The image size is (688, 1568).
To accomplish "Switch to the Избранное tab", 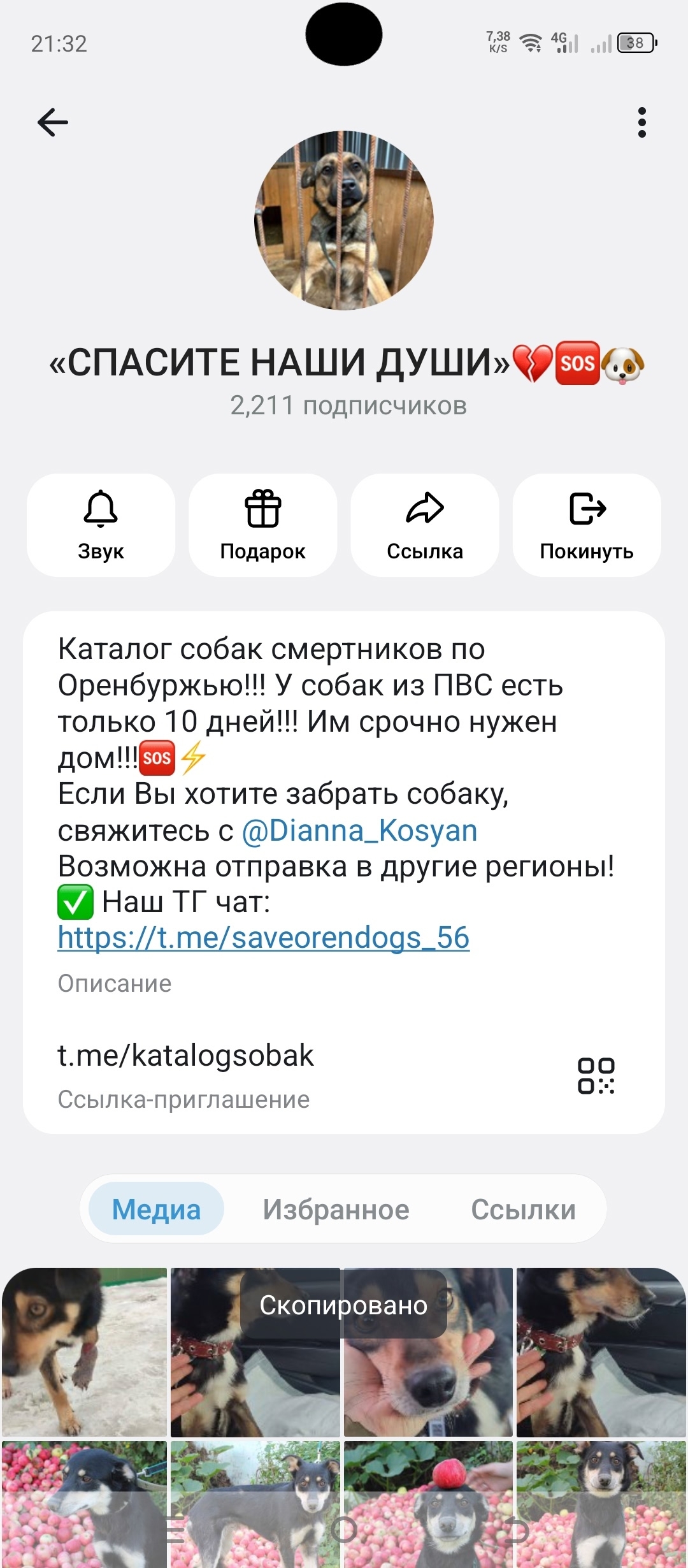I will point(336,1209).
